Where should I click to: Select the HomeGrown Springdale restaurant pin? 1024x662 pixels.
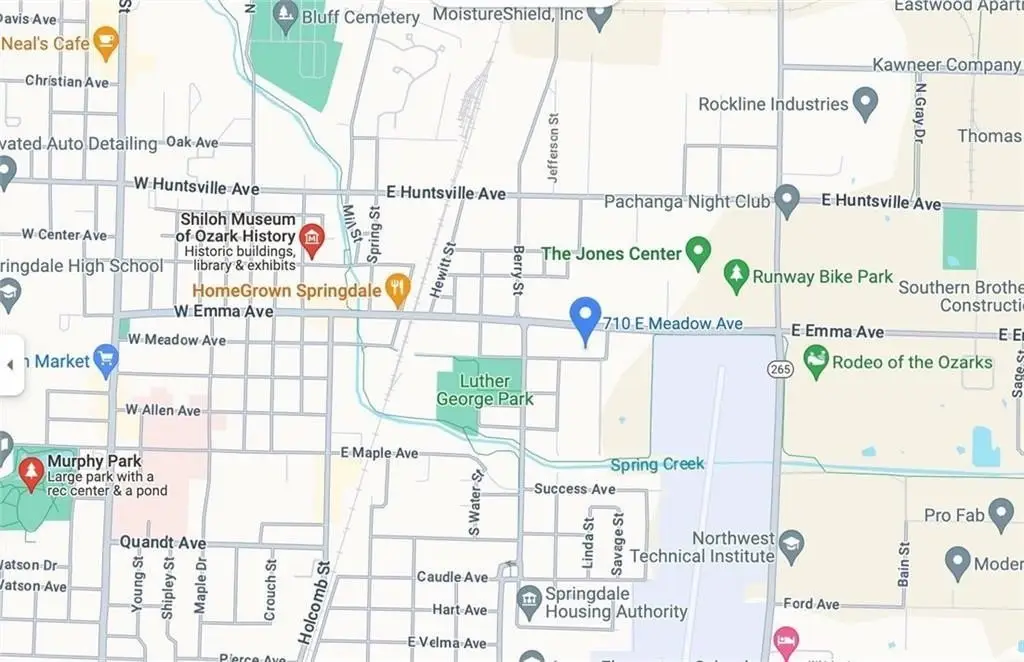(x=398, y=290)
